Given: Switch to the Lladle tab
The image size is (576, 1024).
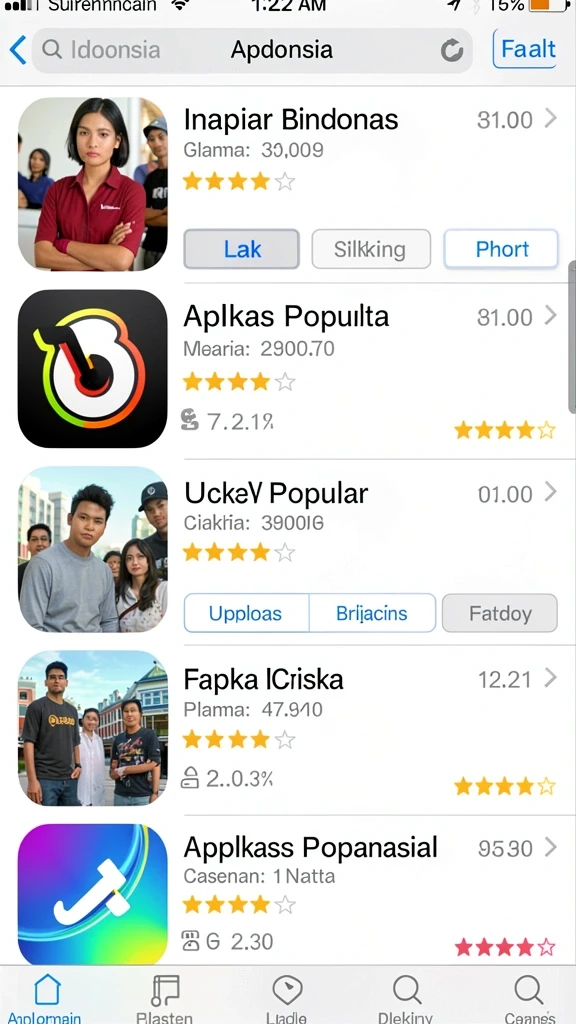Looking at the screenshot, I should coord(287,997).
